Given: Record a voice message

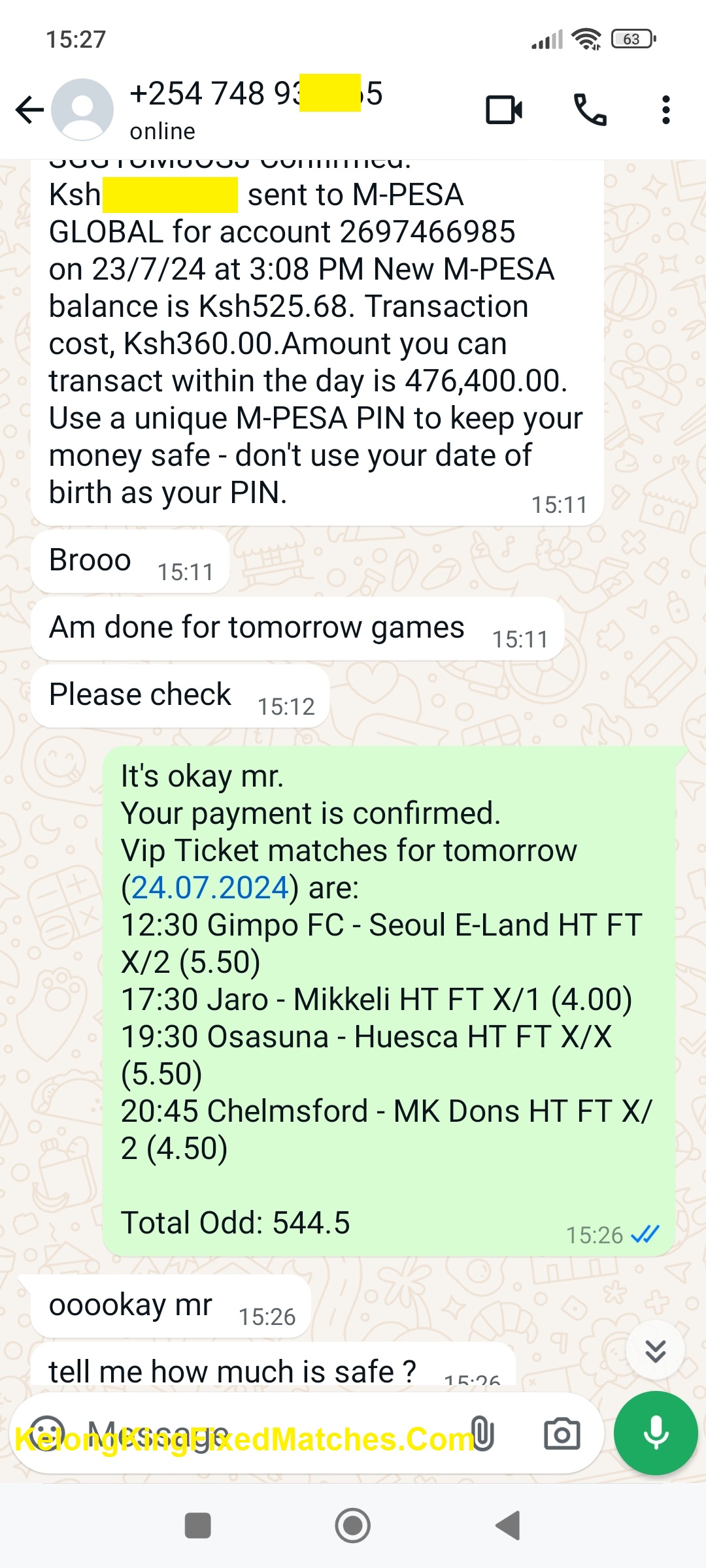Looking at the screenshot, I should (656, 1433).
